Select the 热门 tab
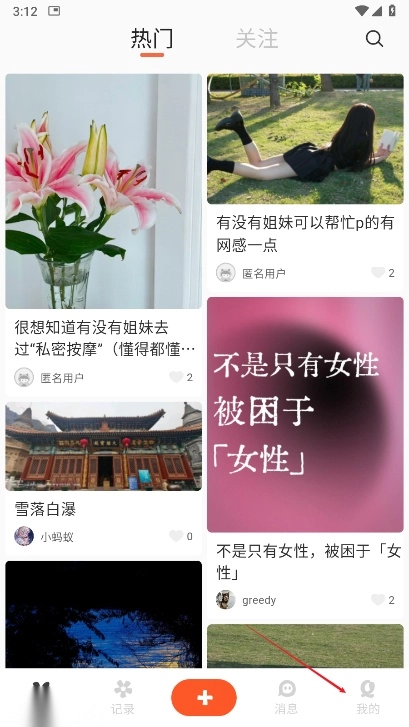Viewport: 409px width, 727px height. click(152, 39)
